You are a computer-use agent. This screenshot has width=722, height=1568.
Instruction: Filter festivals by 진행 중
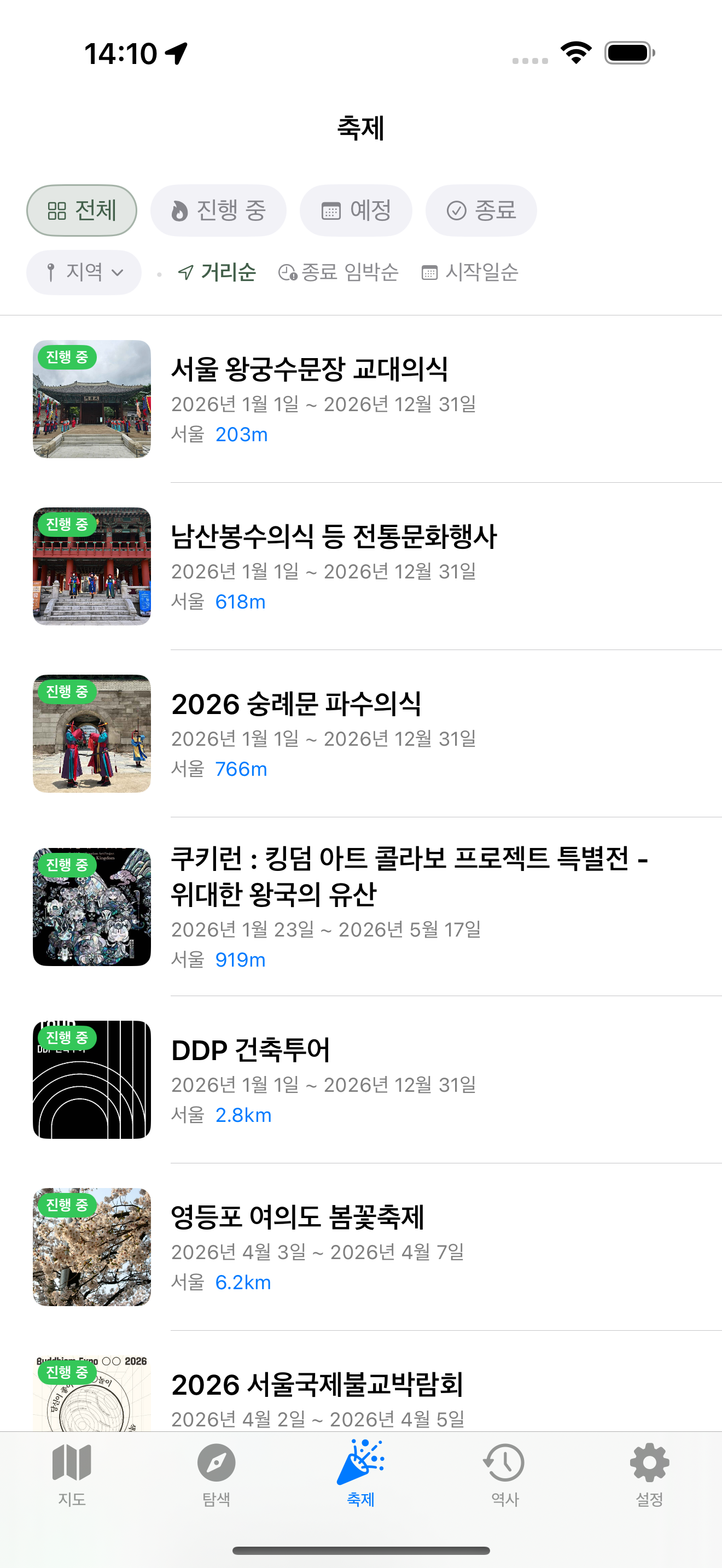click(x=218, y=210)
